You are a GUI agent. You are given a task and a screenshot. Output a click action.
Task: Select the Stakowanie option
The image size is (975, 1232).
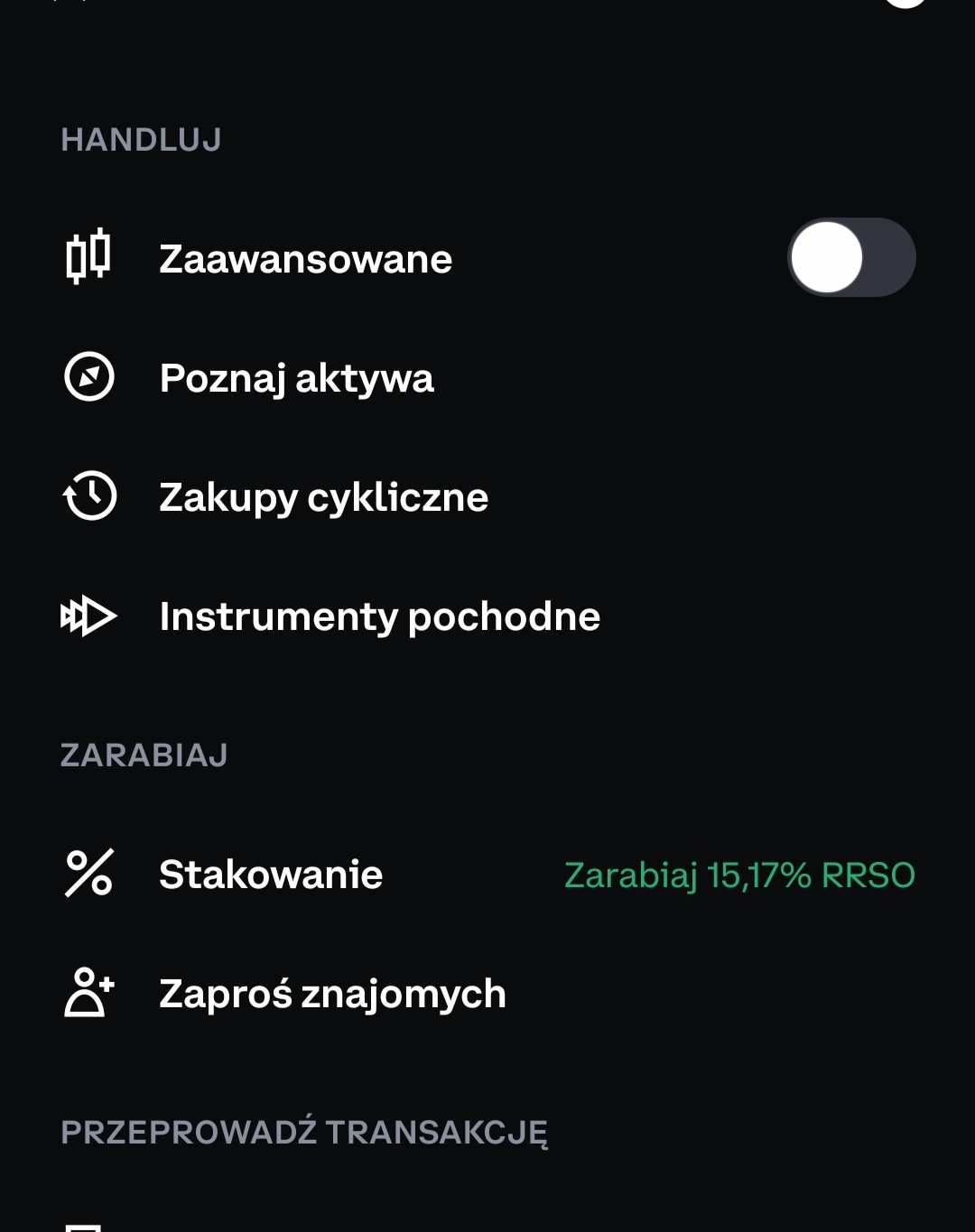[x=271, y=875]
